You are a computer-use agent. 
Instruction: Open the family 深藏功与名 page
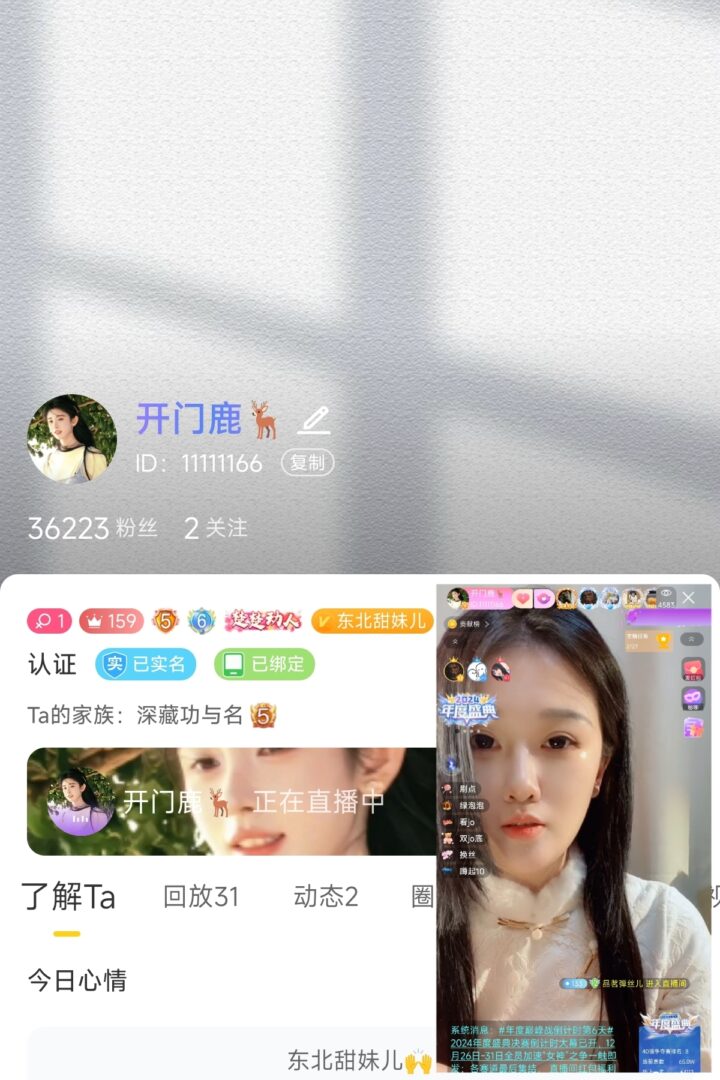150,715
